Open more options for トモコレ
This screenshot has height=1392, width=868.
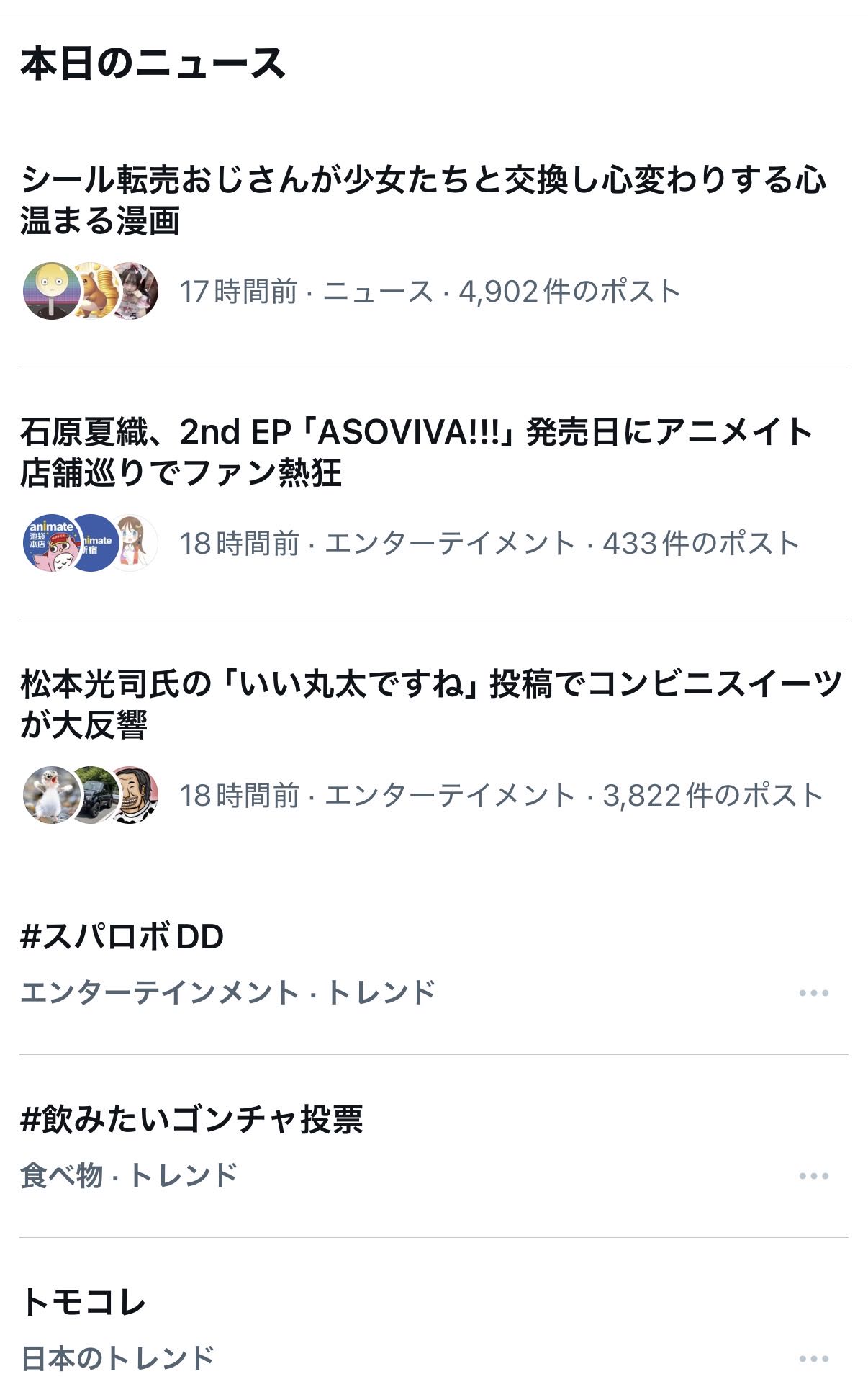click(x=813, y=1359)
